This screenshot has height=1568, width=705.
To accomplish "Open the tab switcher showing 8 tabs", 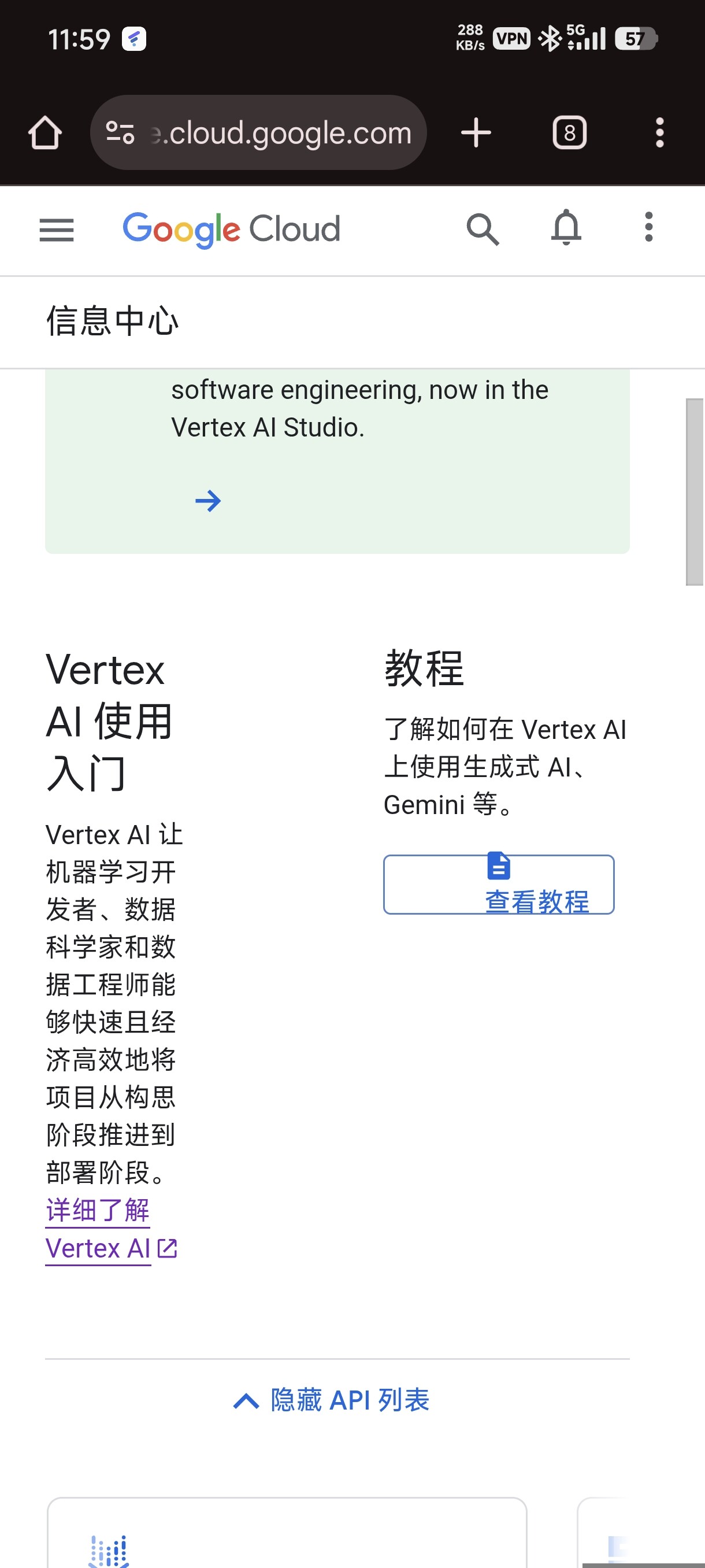I will 569,133.
